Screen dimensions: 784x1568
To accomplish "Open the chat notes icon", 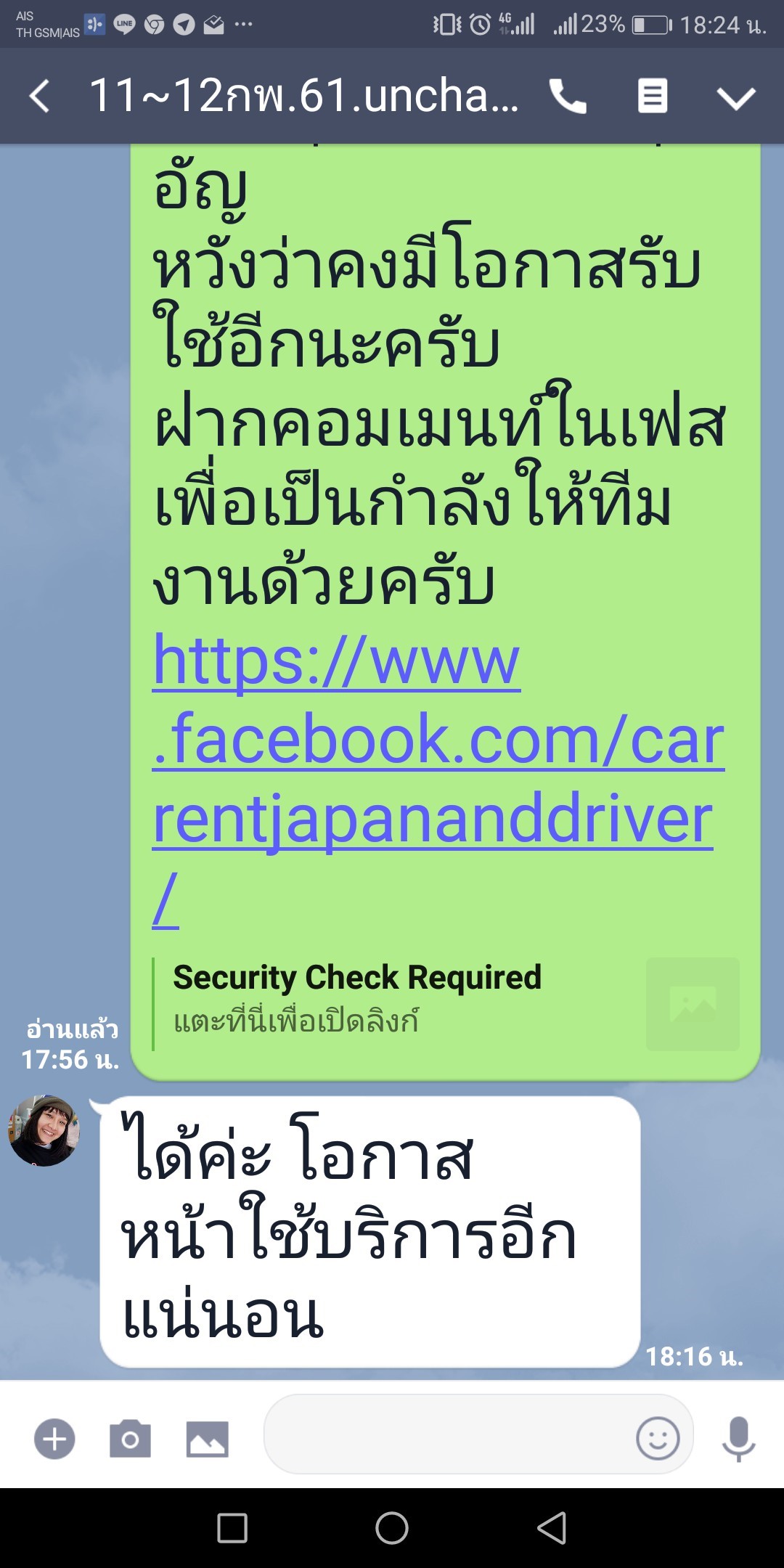I will (x=652, y=97).
